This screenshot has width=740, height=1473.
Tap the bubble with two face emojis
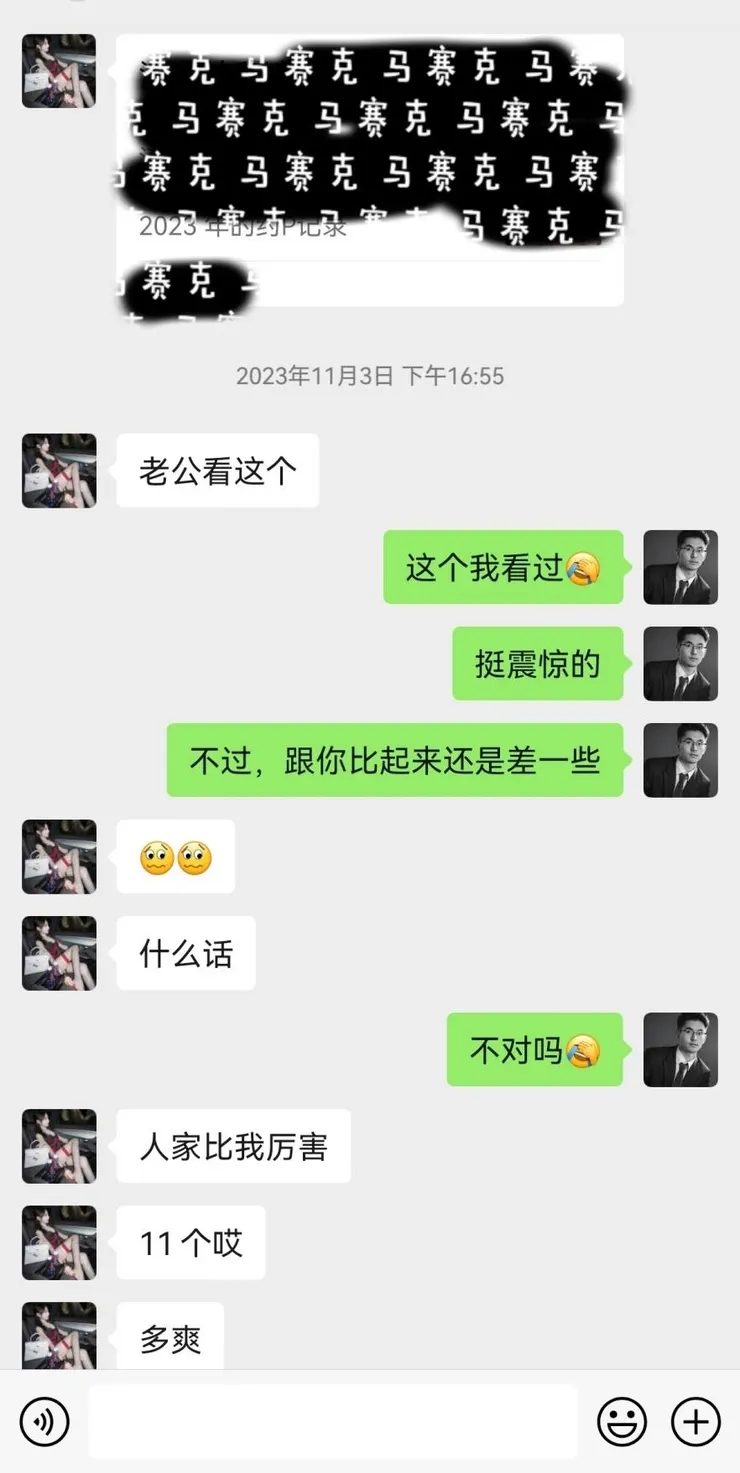(x=177, y=858)
